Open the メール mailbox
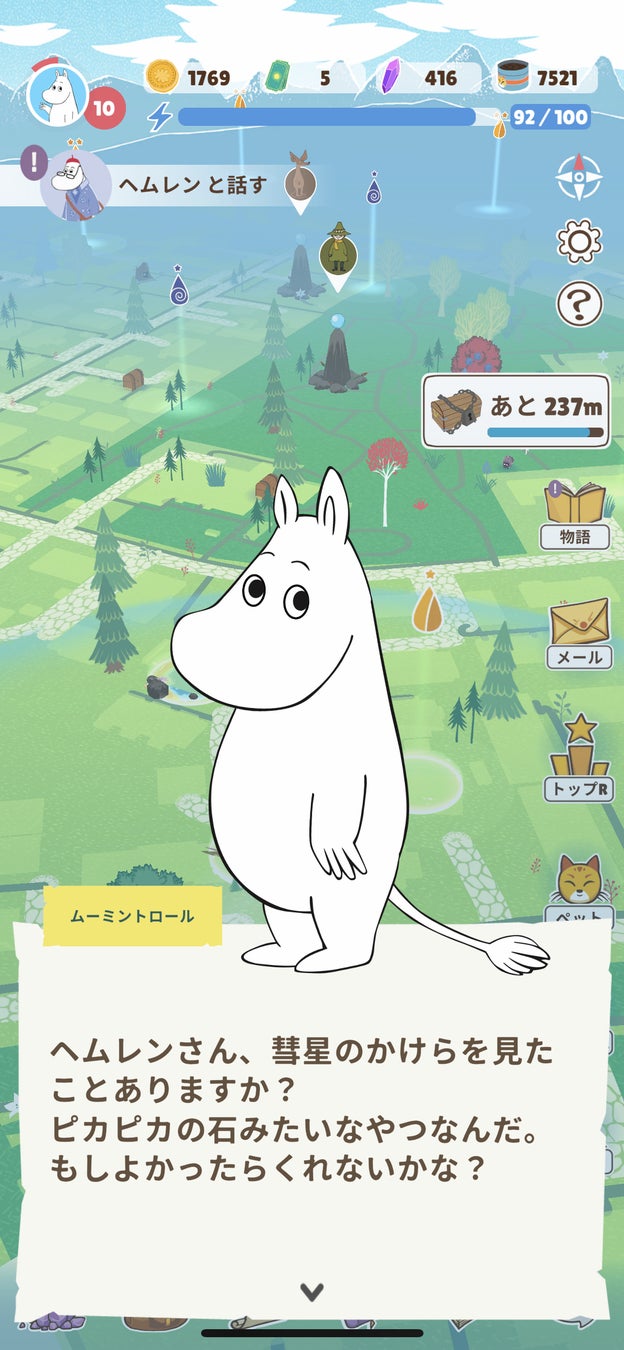Viewport: 624px width, 1350px height. coord(579,632)
